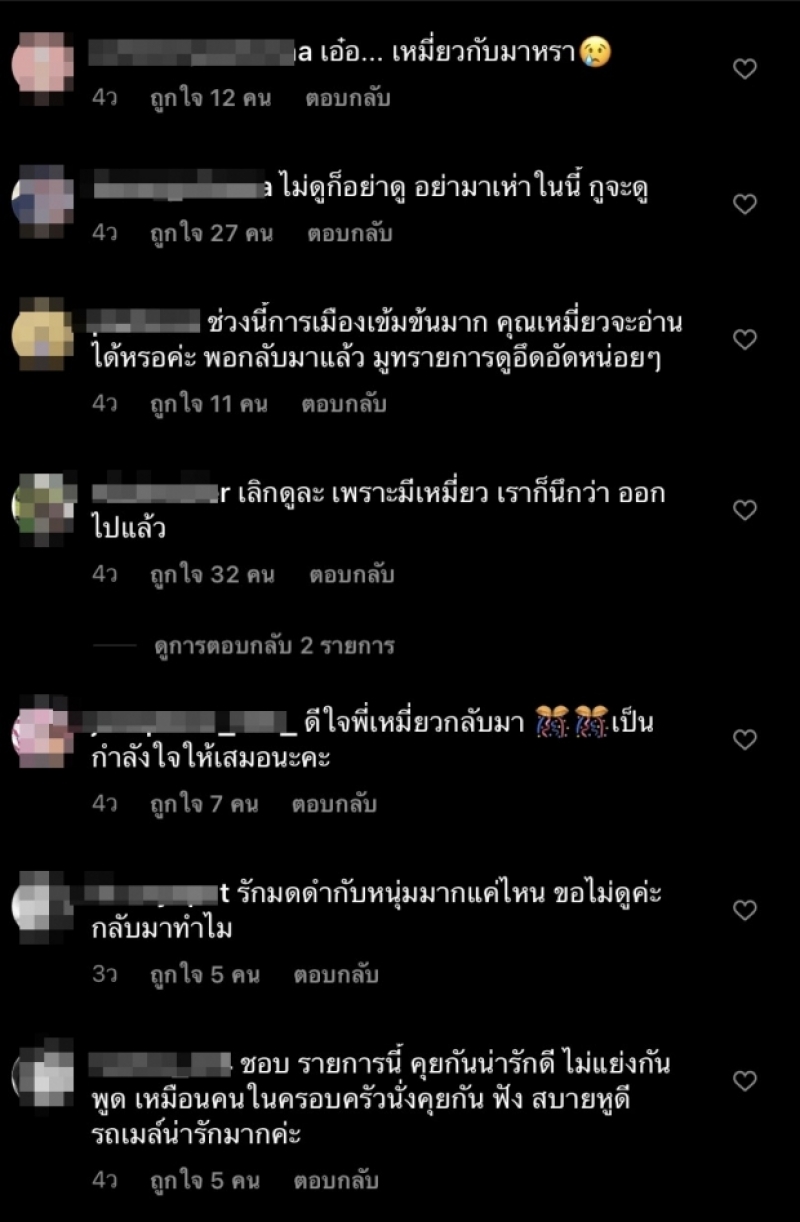This screenshot has height=1222, width=800.
Task: Open profile picture of the first commenter
Action: (x=42, y=62)
